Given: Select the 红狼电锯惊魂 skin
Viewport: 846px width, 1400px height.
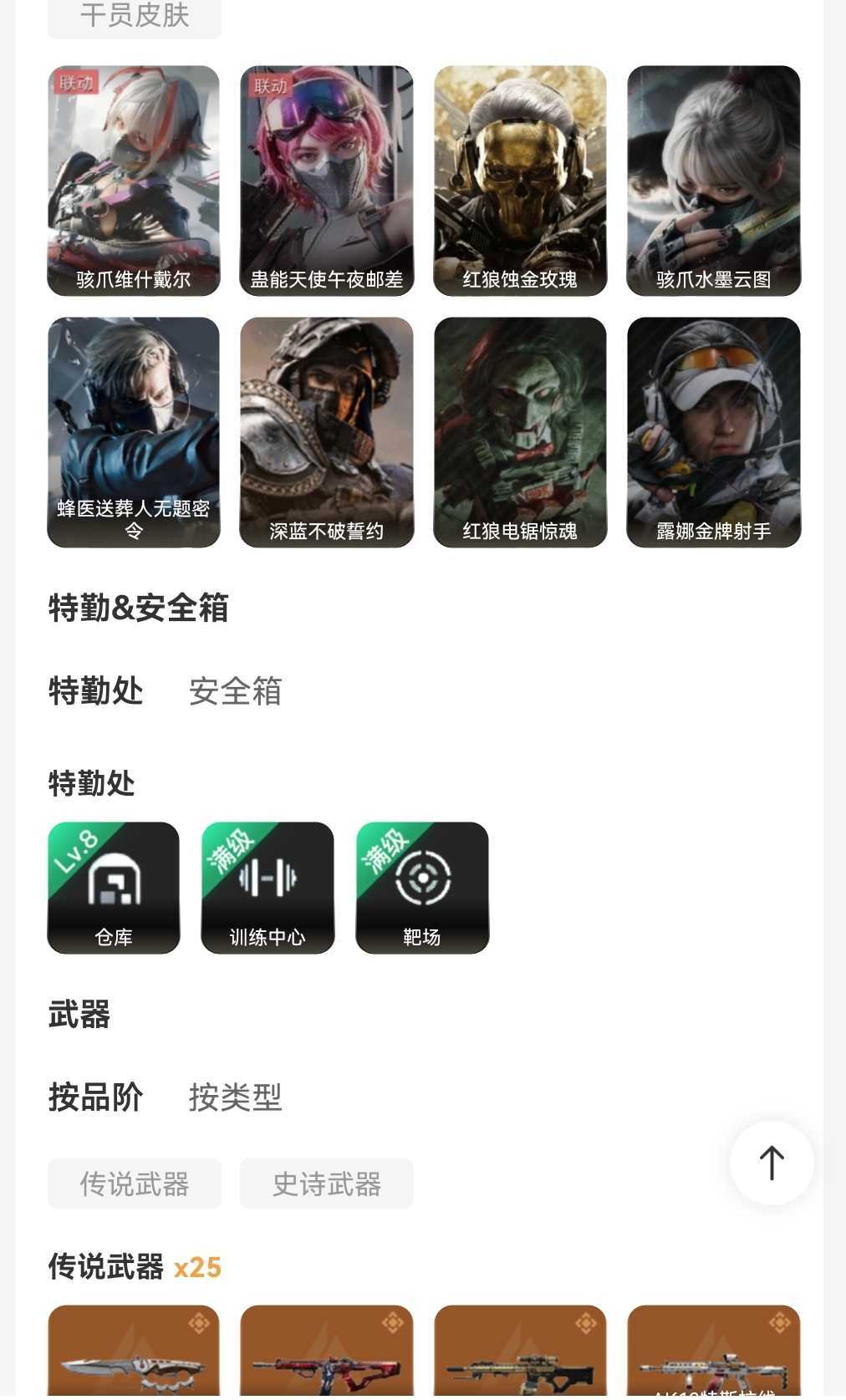Looking at the screenshot, I should coord(519,433).
